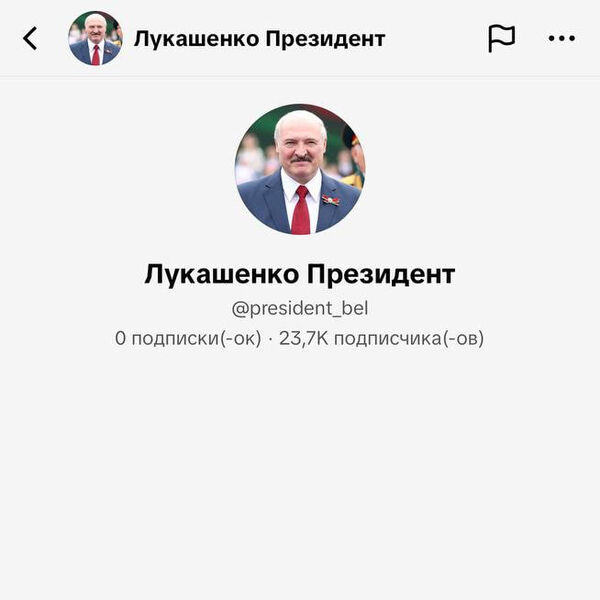Image resolution: width=600 pixels, height=600 pixels.
Task: View the 0 подписки following list
Action: click(187, 338)
